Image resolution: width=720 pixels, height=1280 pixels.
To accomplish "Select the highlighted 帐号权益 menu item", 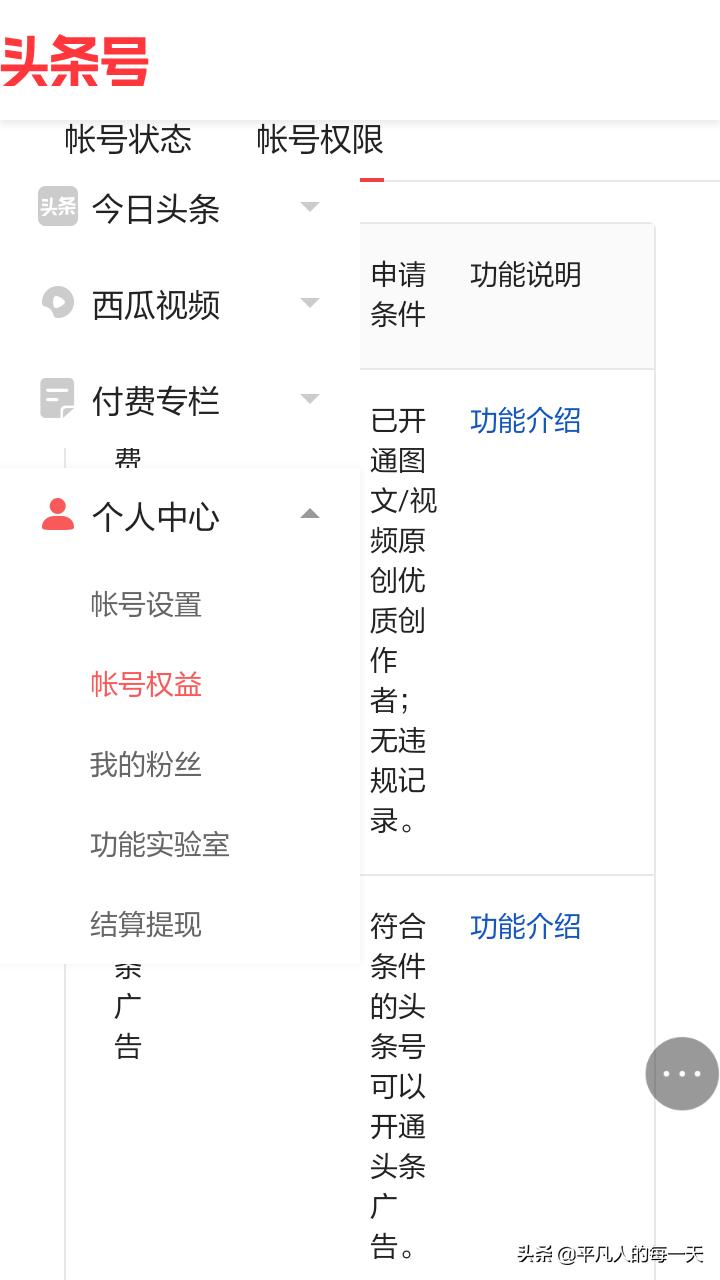I will tap(146, 684).
